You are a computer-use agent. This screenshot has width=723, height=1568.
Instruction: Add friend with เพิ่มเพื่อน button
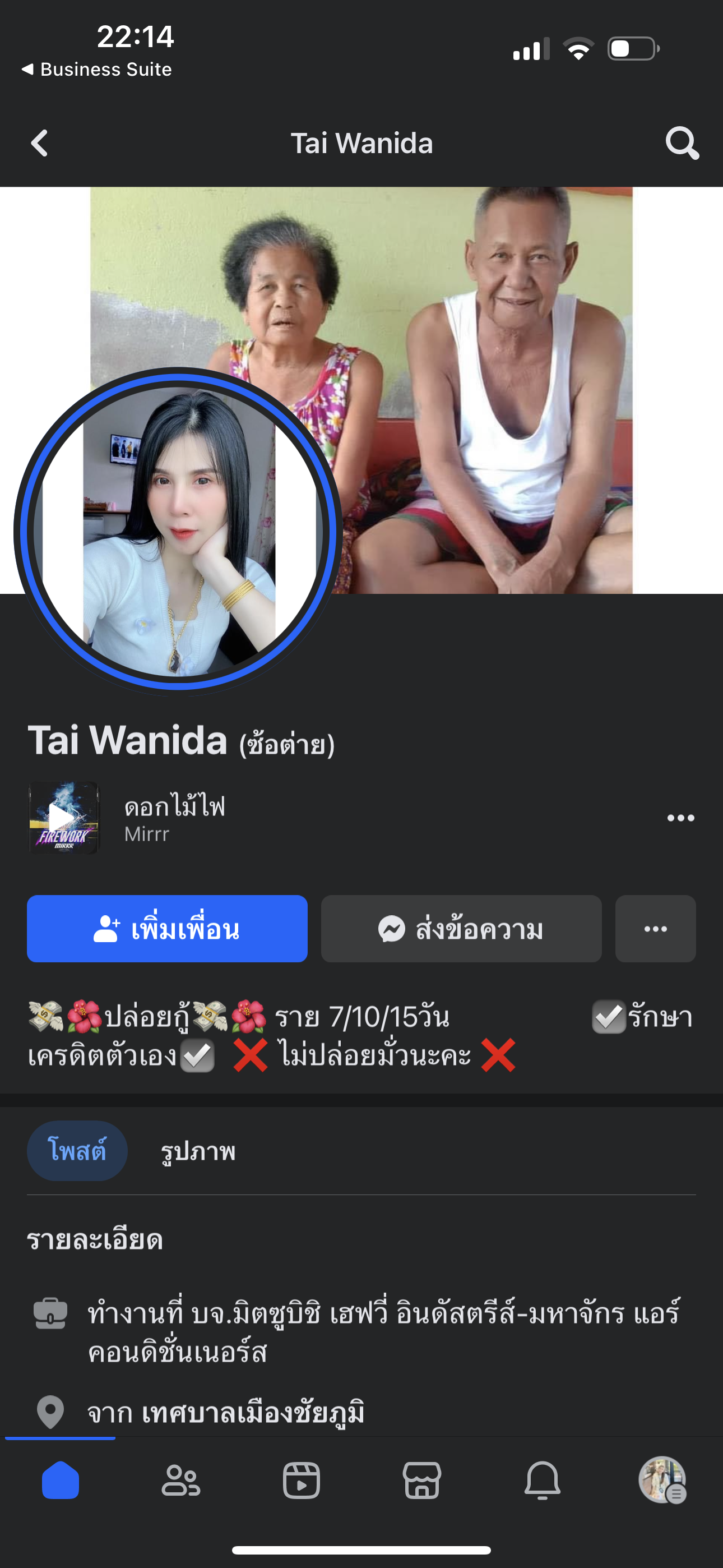point(167,929)
